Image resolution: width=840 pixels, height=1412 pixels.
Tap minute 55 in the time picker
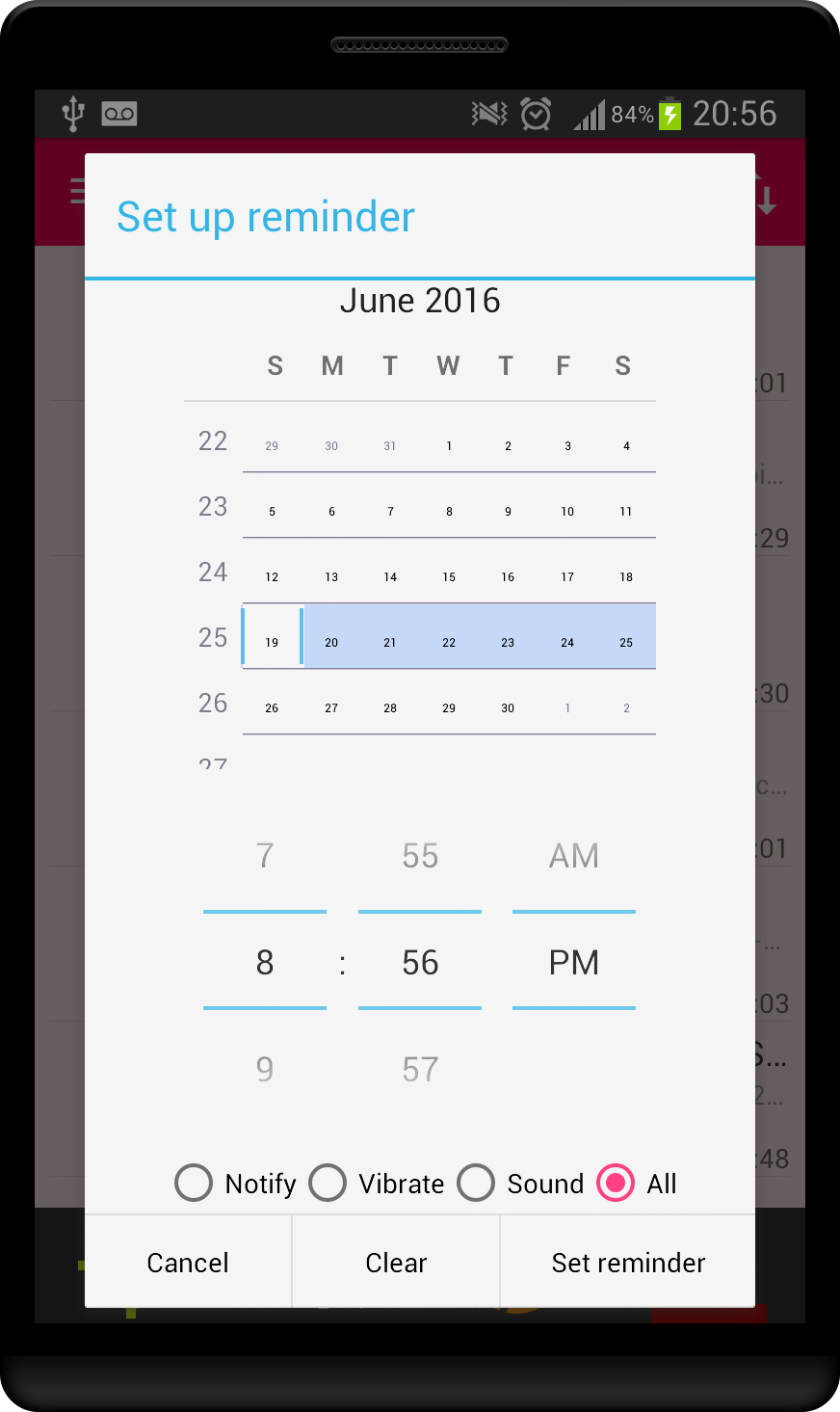[x=420, y=856]
